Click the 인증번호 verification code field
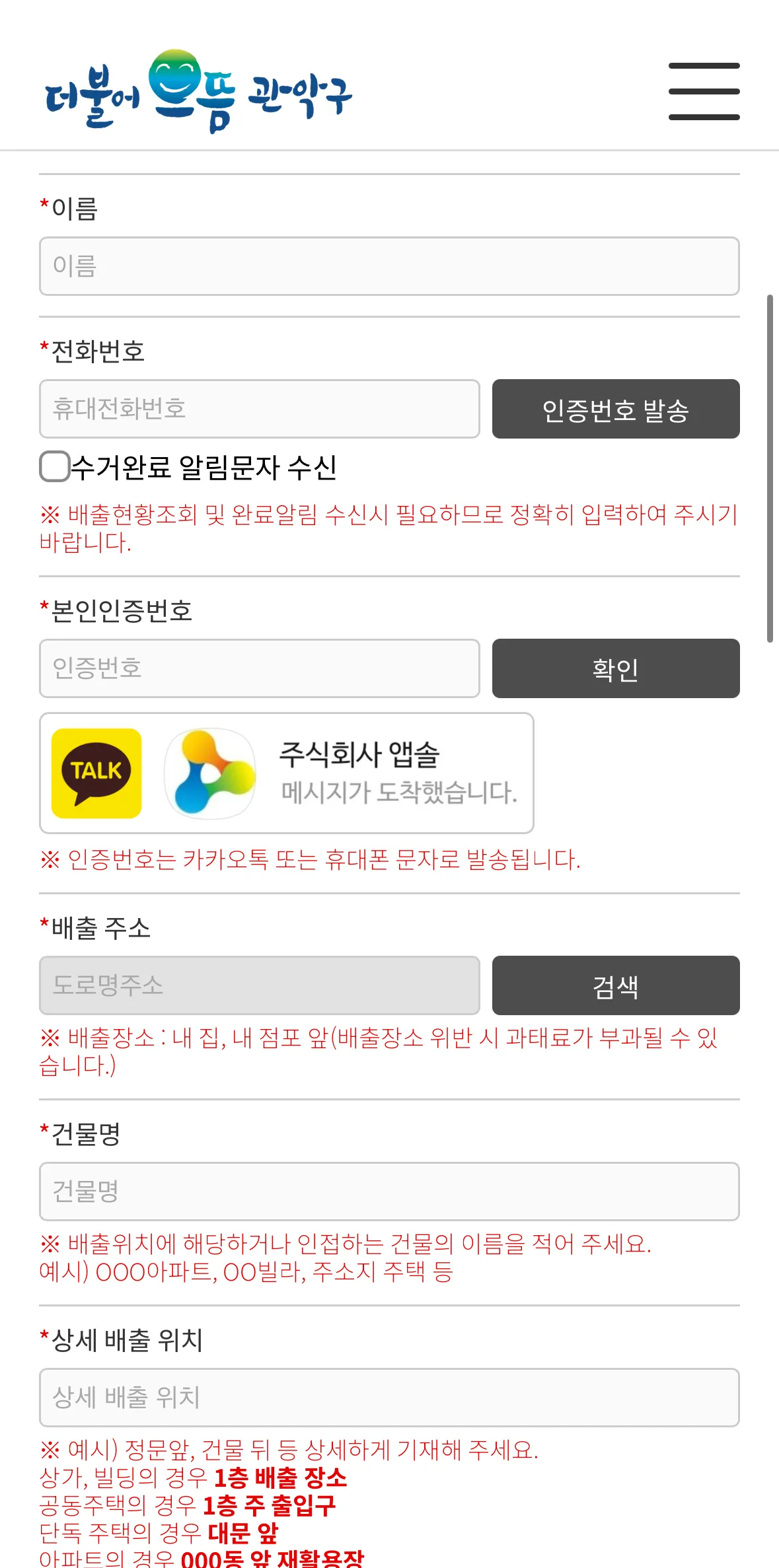This screenshot has height=1568, width=779. click(x=260, y=668)
